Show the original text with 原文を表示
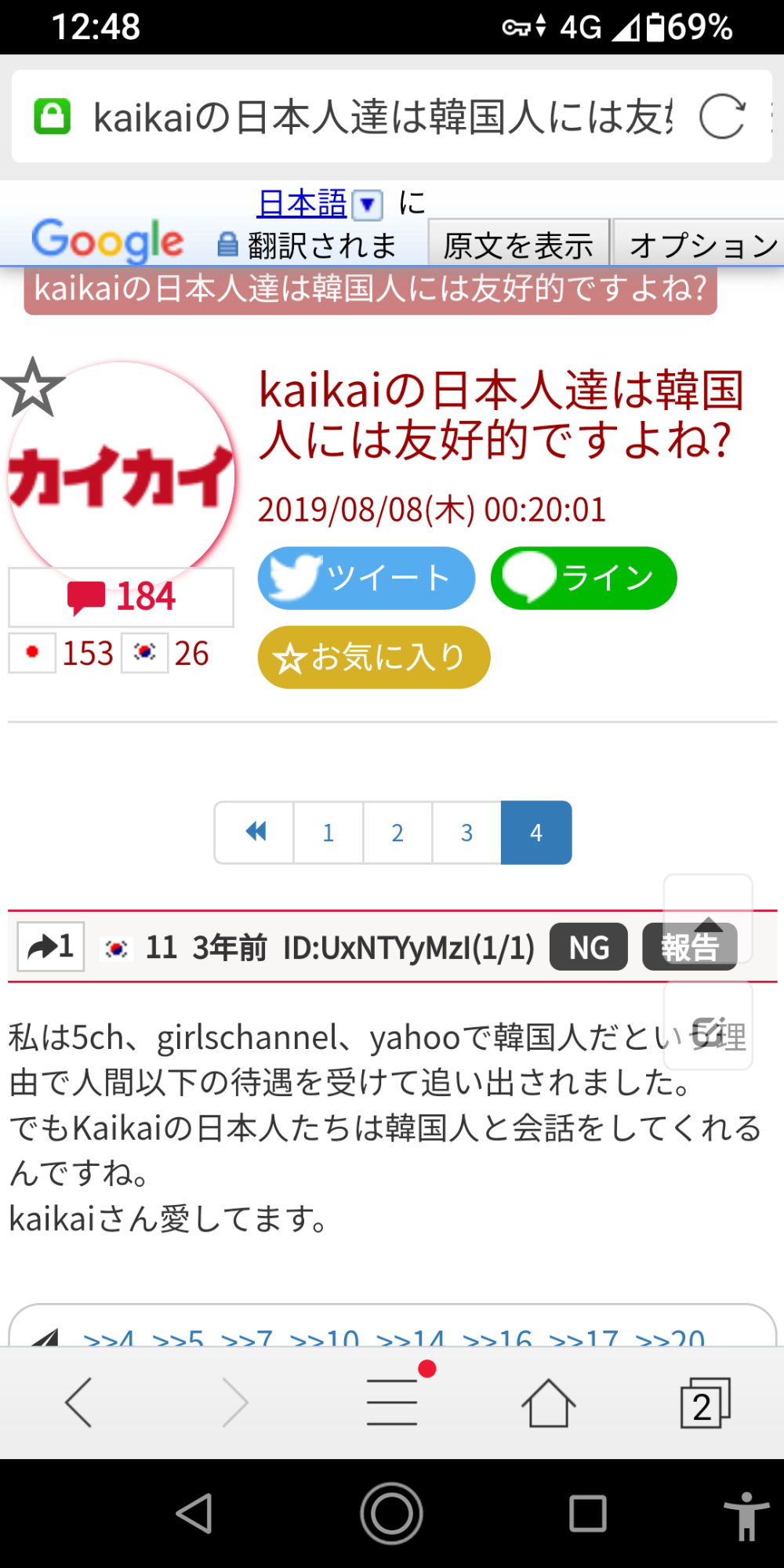This screenshot has width=784, height=1568. (x=518, y=245)
